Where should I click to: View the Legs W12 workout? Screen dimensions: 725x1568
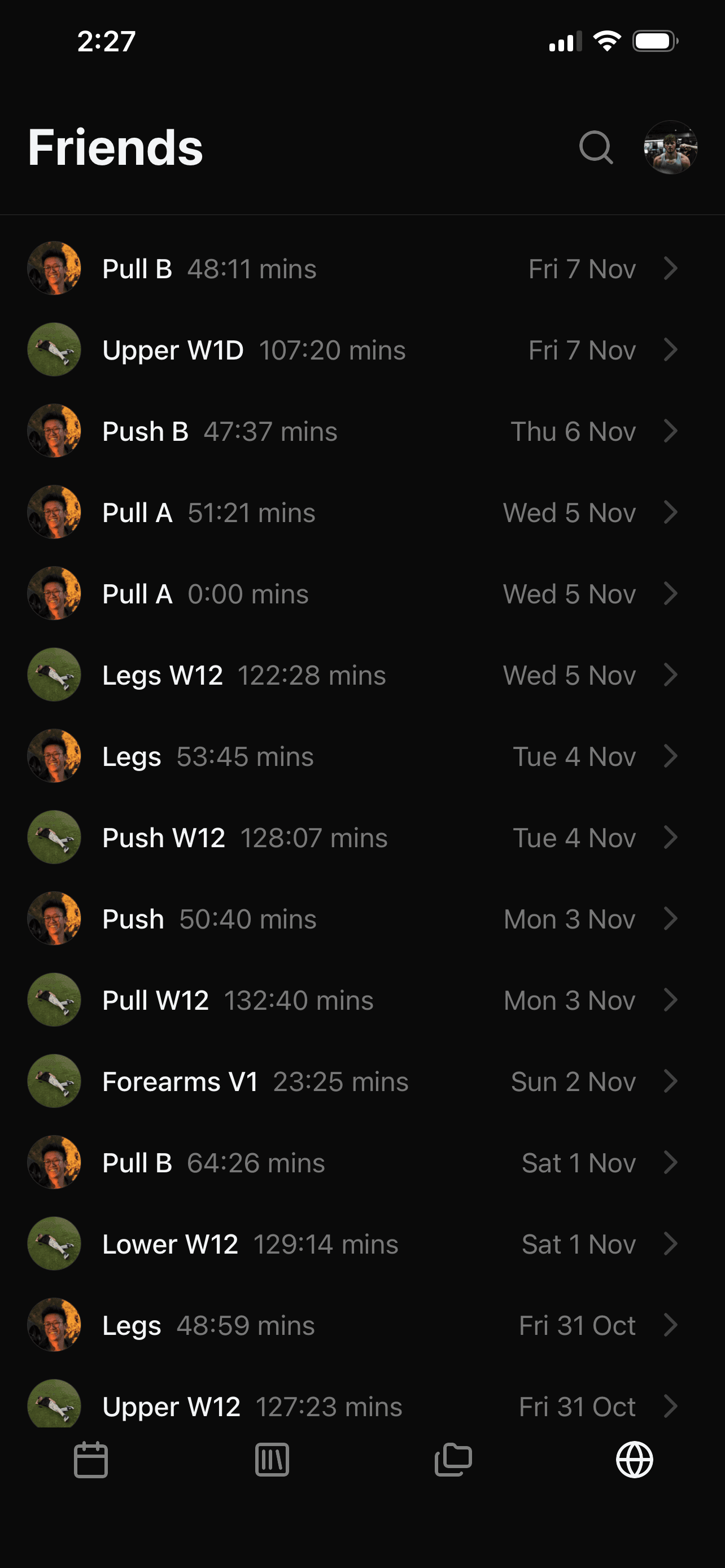coord(362,675)
